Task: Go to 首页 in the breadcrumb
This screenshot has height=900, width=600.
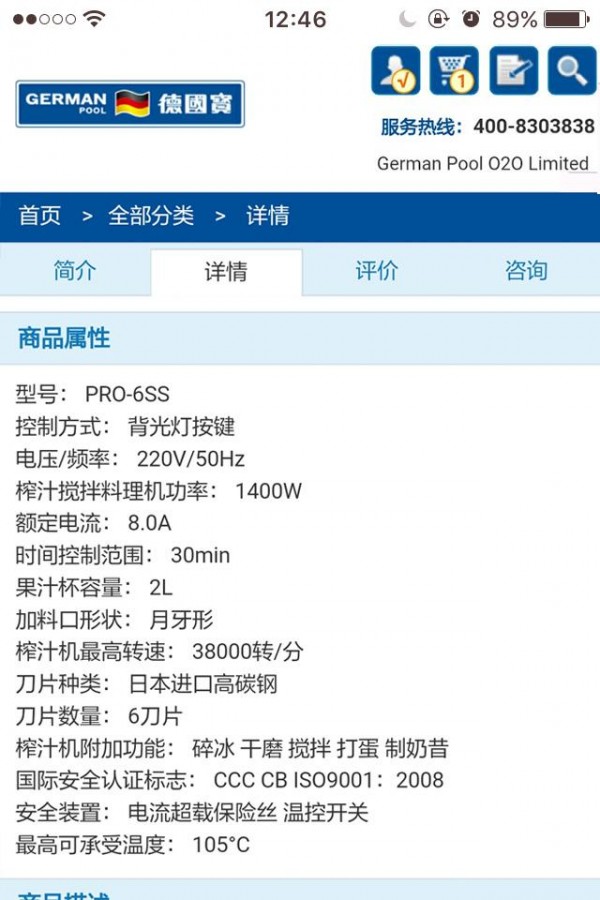Action: 40,215
